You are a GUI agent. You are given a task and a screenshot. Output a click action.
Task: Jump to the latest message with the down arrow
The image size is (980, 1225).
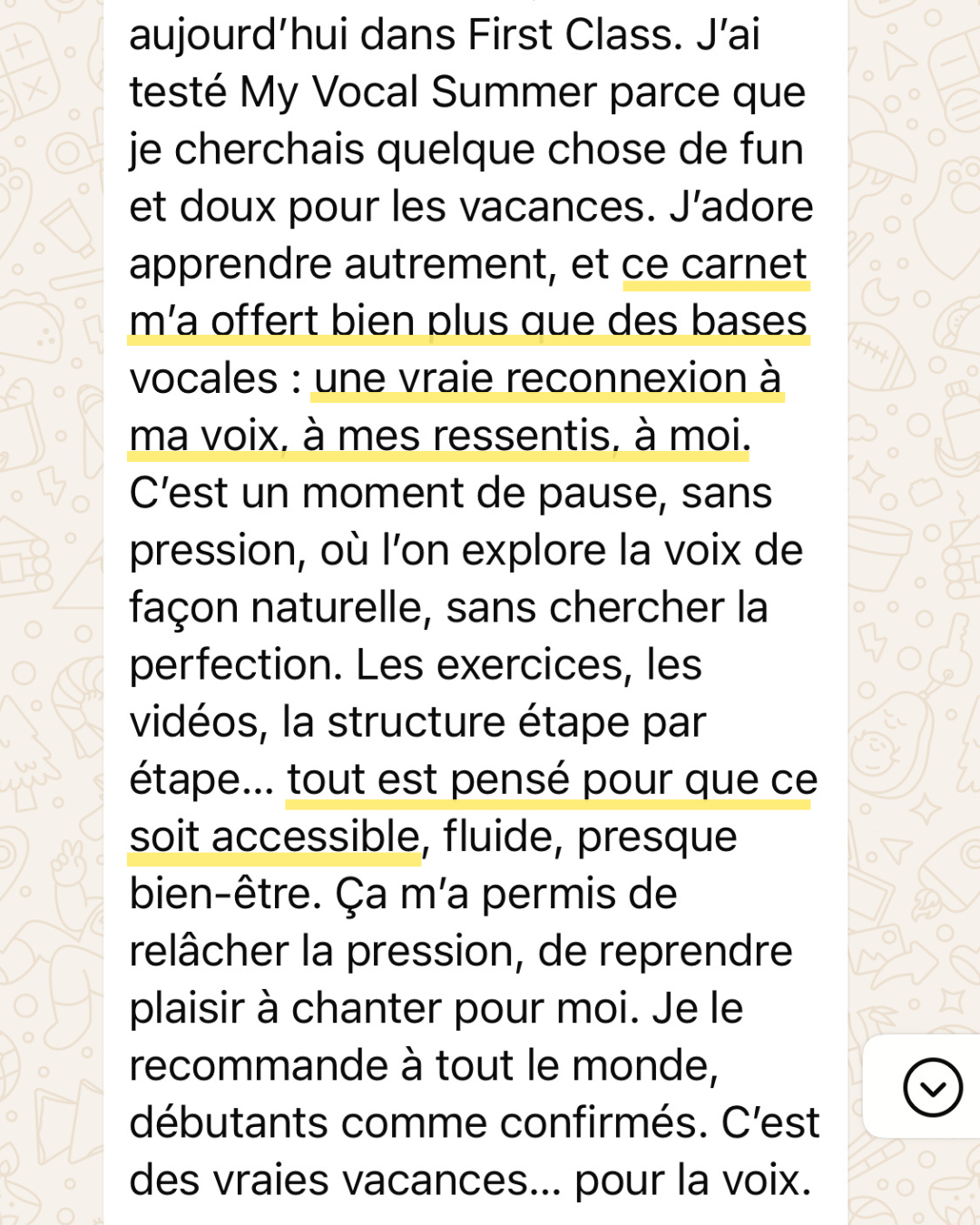(x=932, y=1086)
